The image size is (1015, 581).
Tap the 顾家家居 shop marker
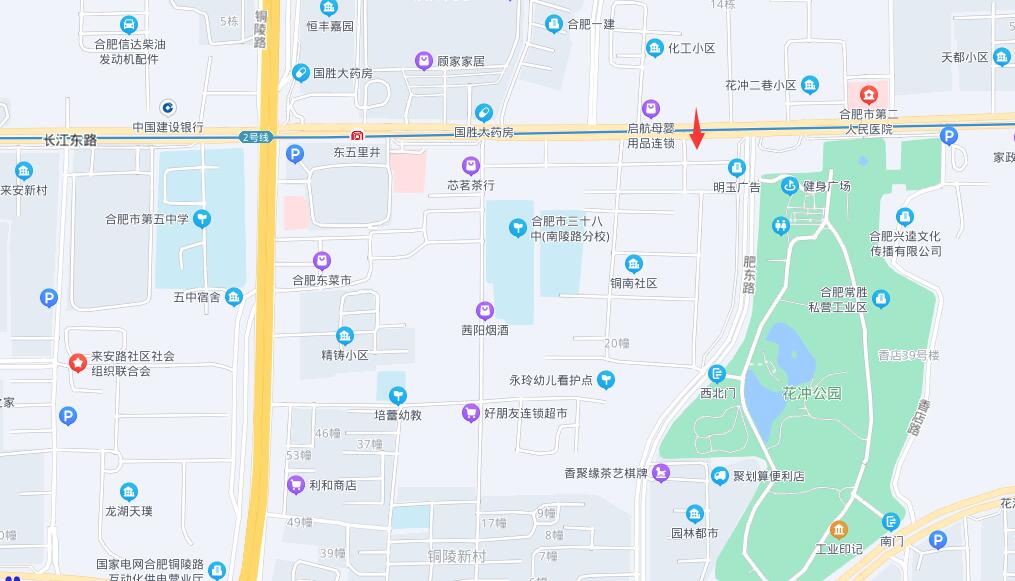coord(424,61)
